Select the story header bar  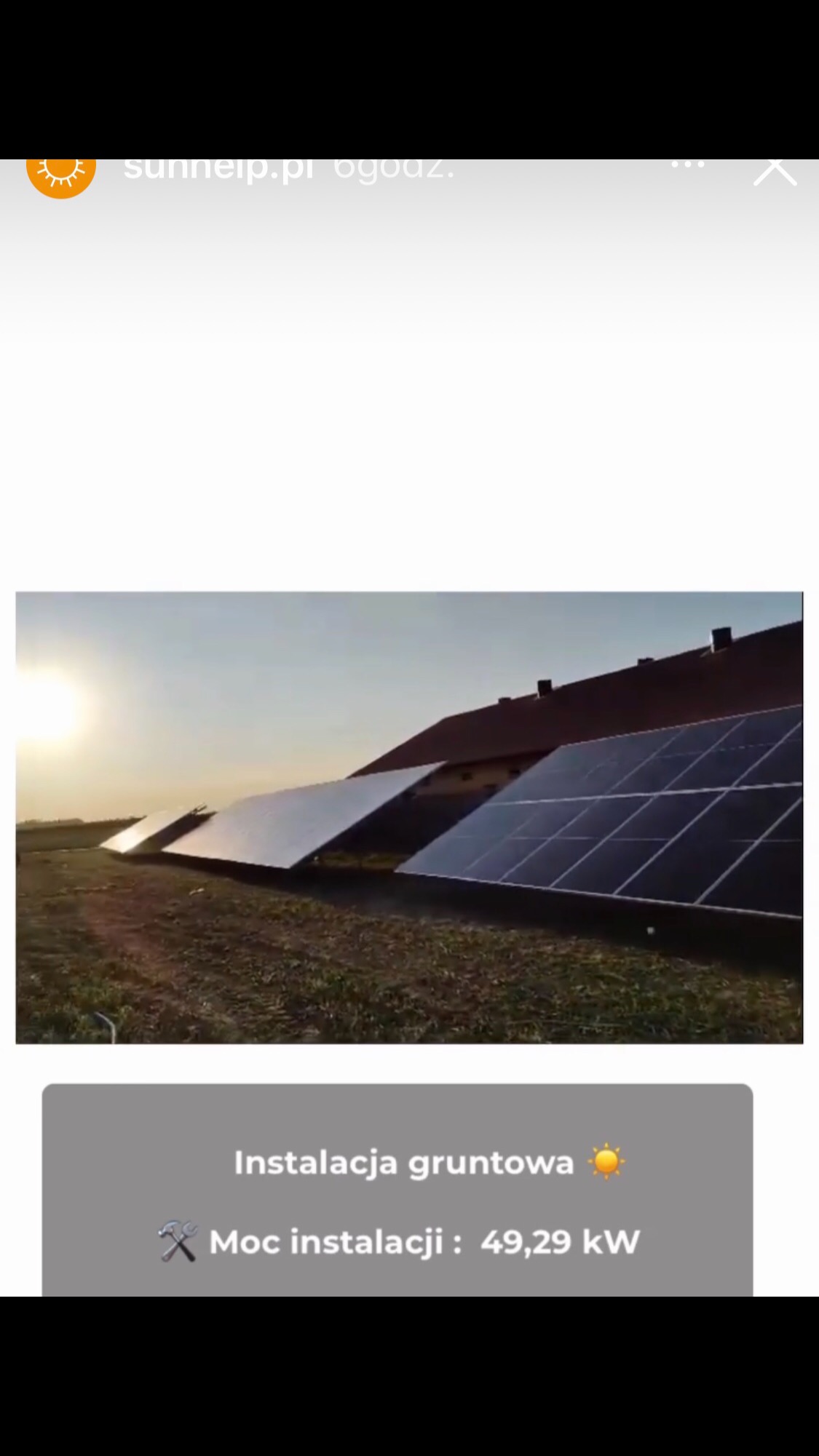(409, 169)
